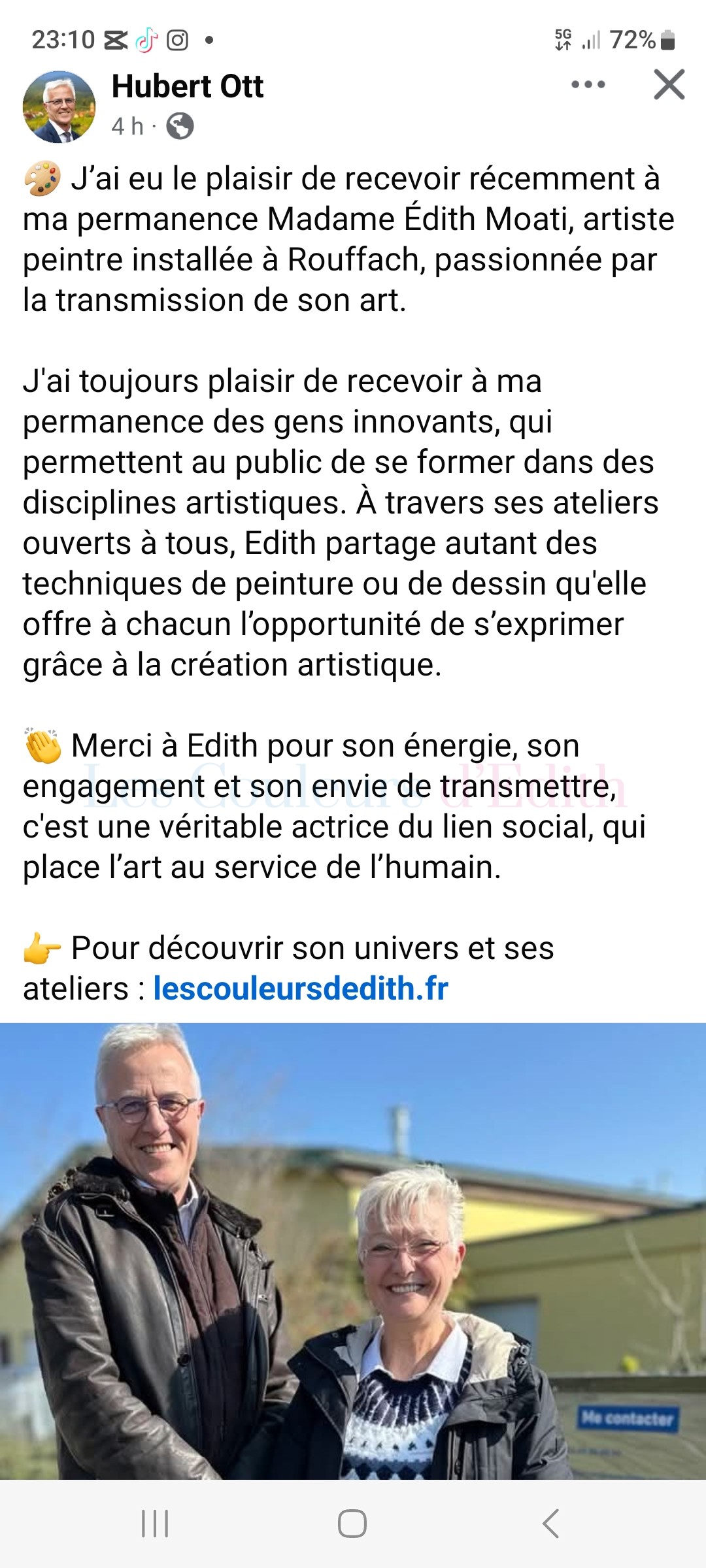Tap Hubert Ott's profile name
Screen dimensions: 706x1568
[187, 87]
